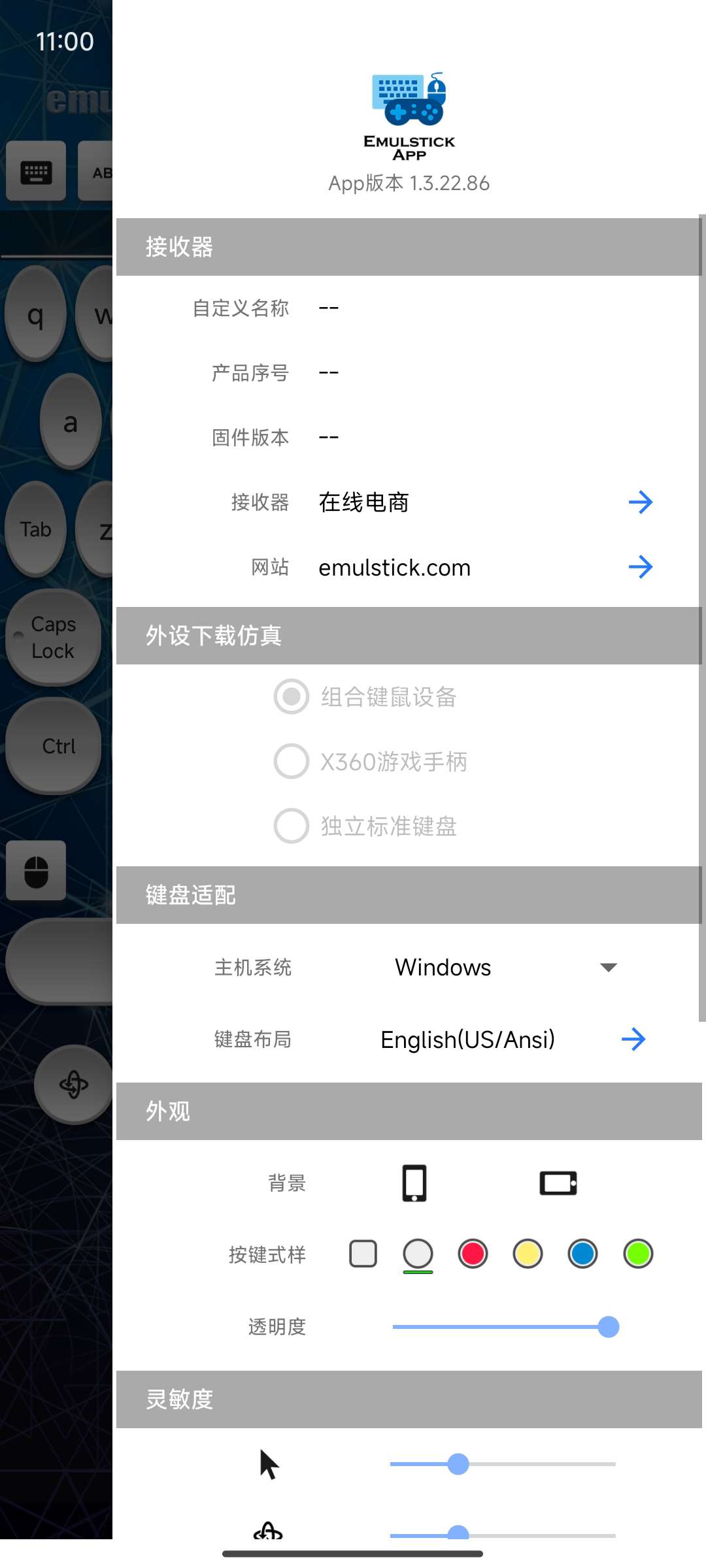
Task: Open 键盘布局 English(US/Ansi) layout settings
Action: click(x=633, y=1039)
